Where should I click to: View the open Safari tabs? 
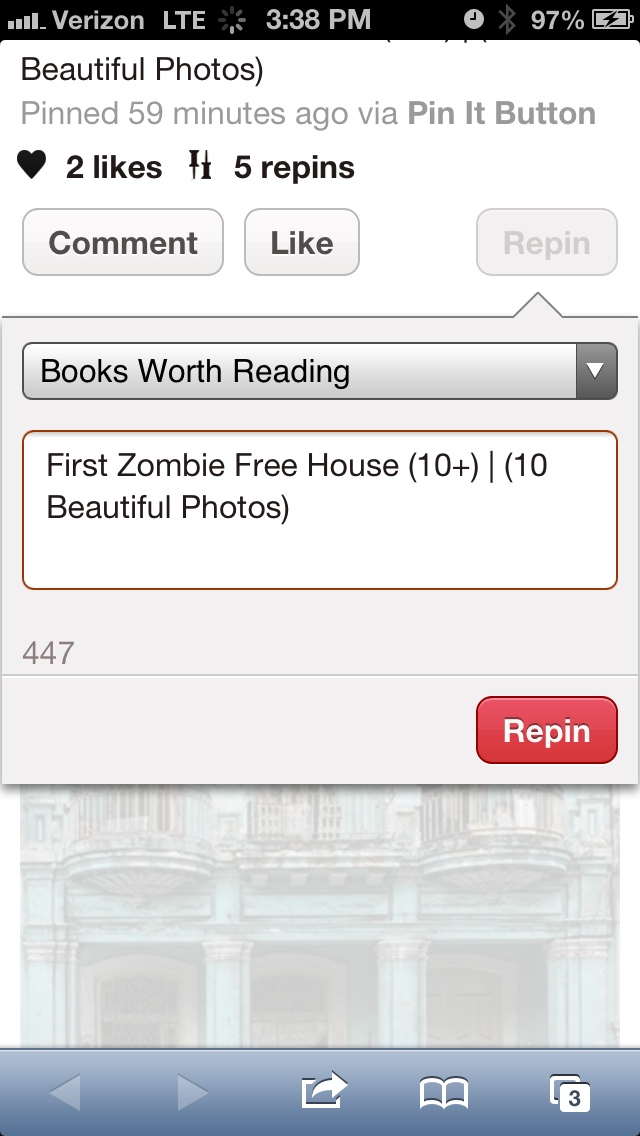[x=569, y=1093]
